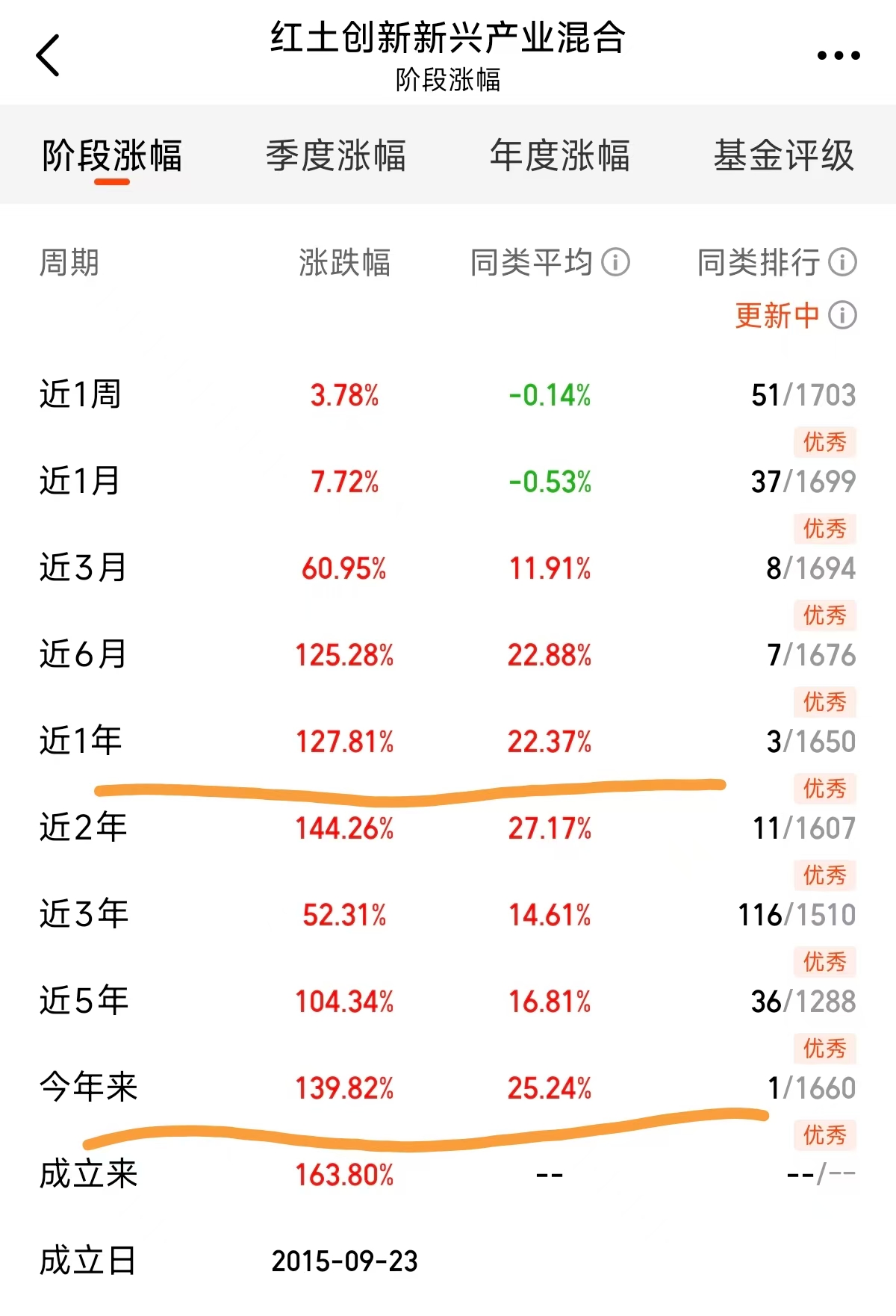Go back using the top-left arrow
The height and width of the screenshot is (1316, 896).
pyautogui.click(x=49, y=55)
